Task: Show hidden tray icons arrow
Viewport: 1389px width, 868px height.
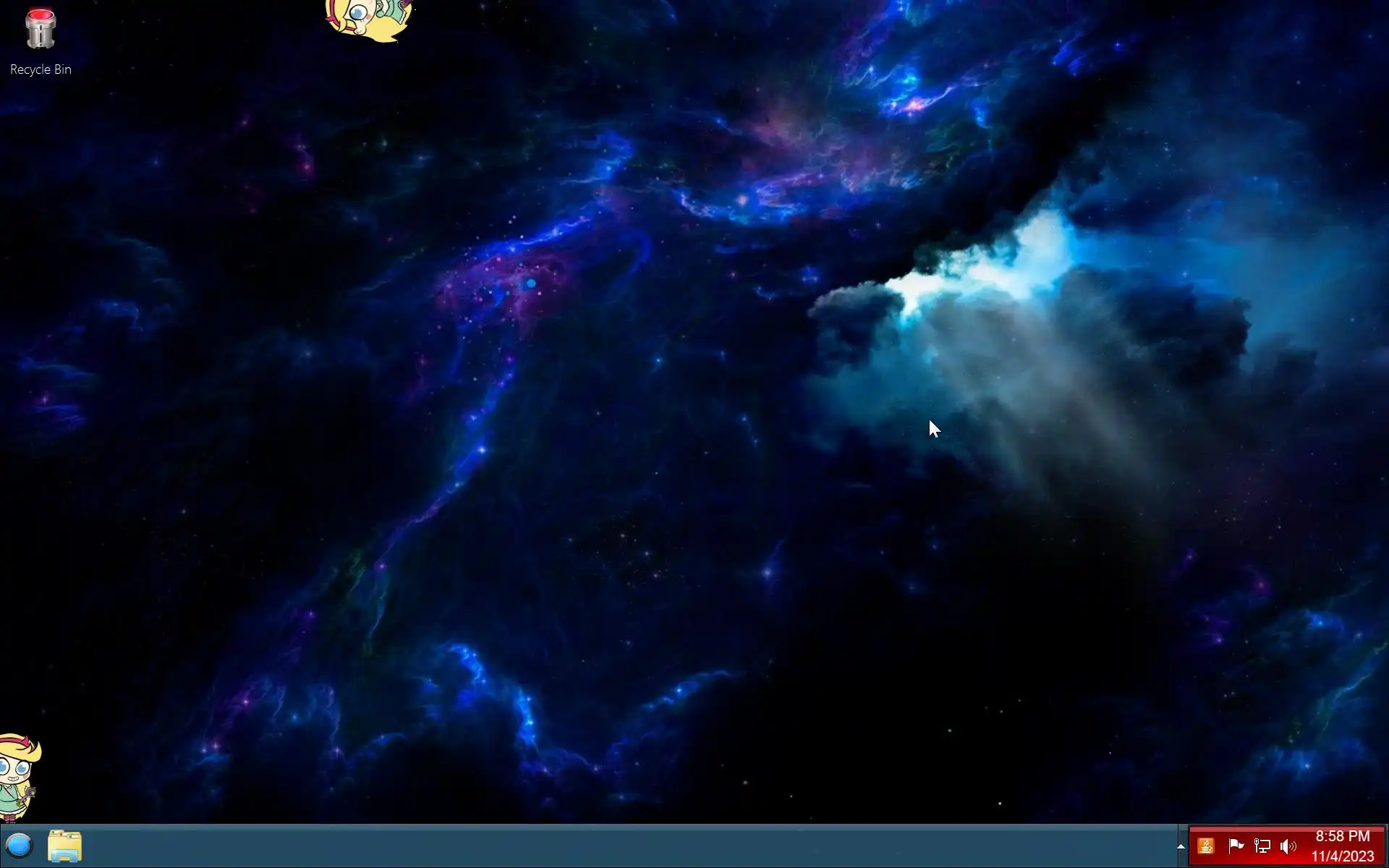Action: click(1181, 846)
